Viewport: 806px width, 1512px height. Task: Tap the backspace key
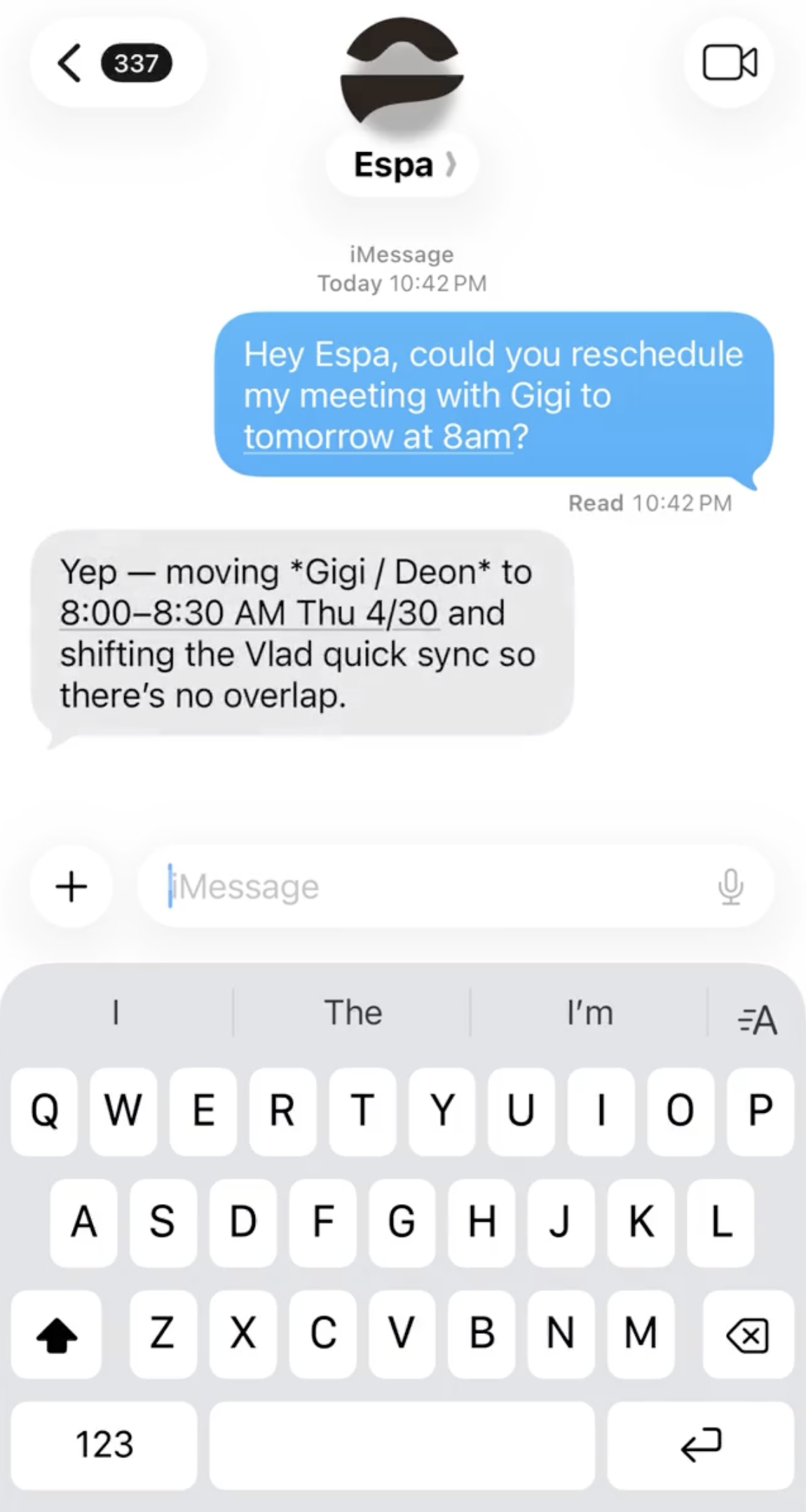coord(748,1334)
